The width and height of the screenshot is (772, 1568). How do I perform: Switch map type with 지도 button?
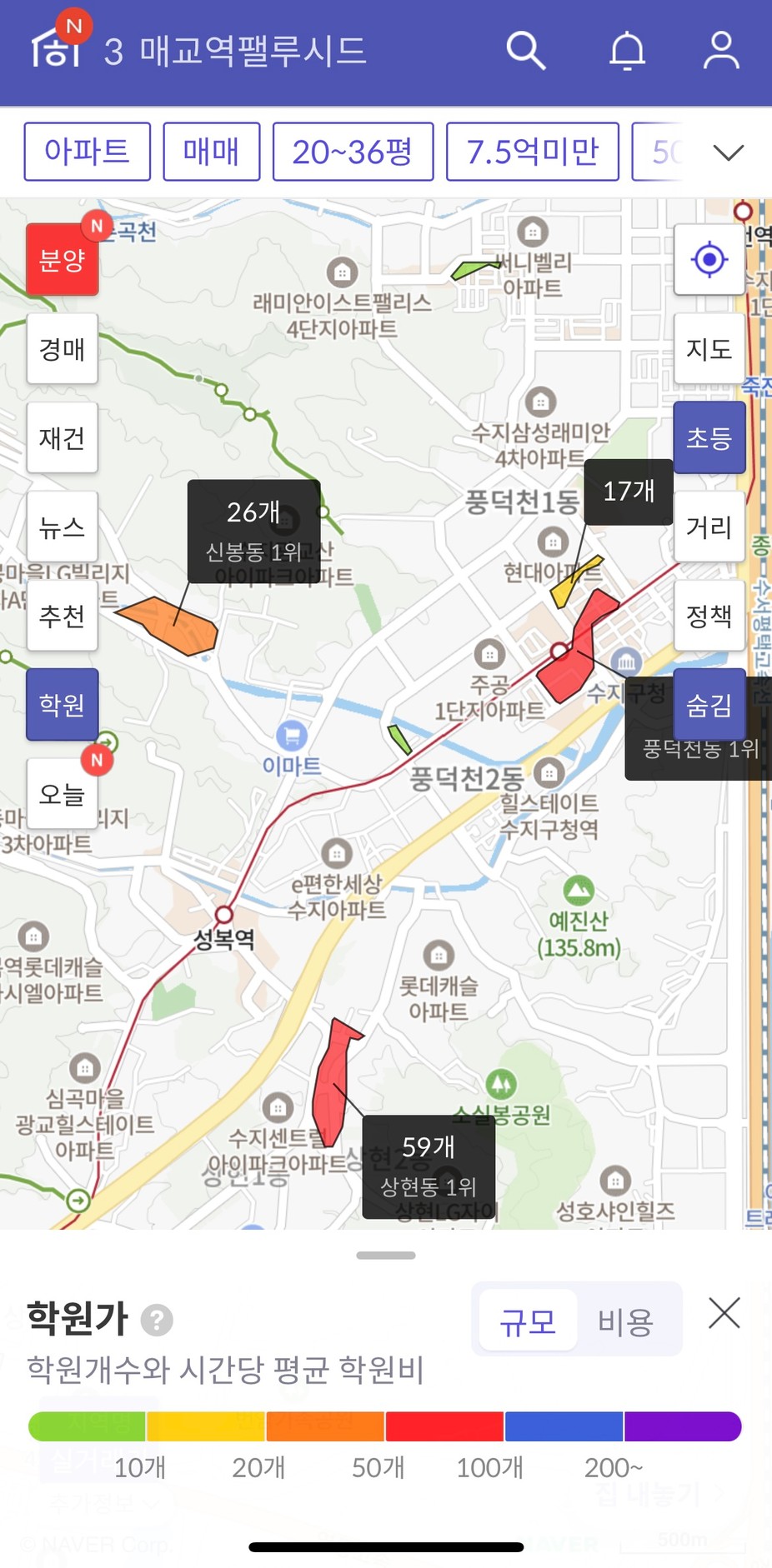[x=709, y=348]
